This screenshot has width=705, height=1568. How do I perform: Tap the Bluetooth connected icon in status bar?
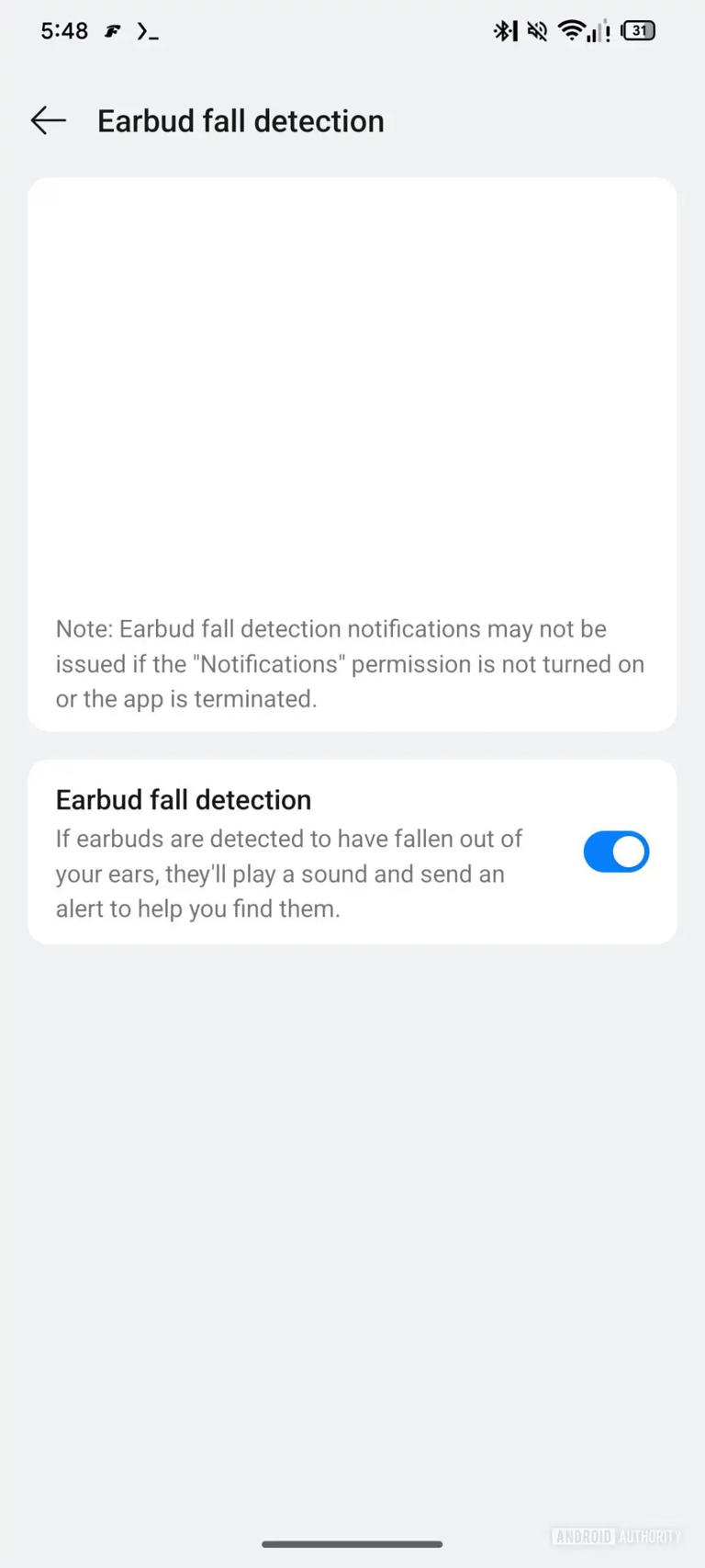[504, 30]
